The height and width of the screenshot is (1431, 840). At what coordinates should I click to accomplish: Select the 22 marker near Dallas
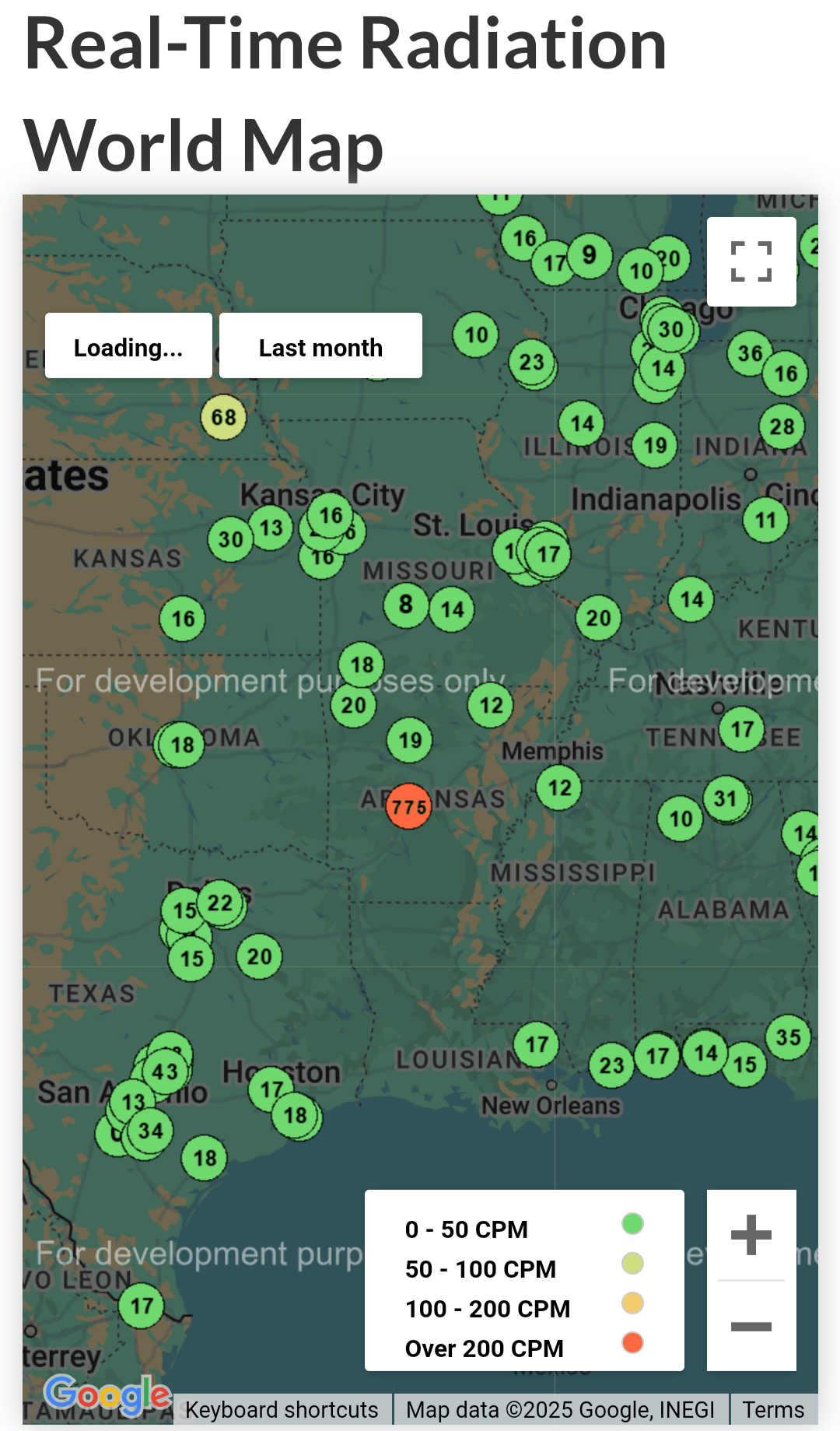(220, 903)
